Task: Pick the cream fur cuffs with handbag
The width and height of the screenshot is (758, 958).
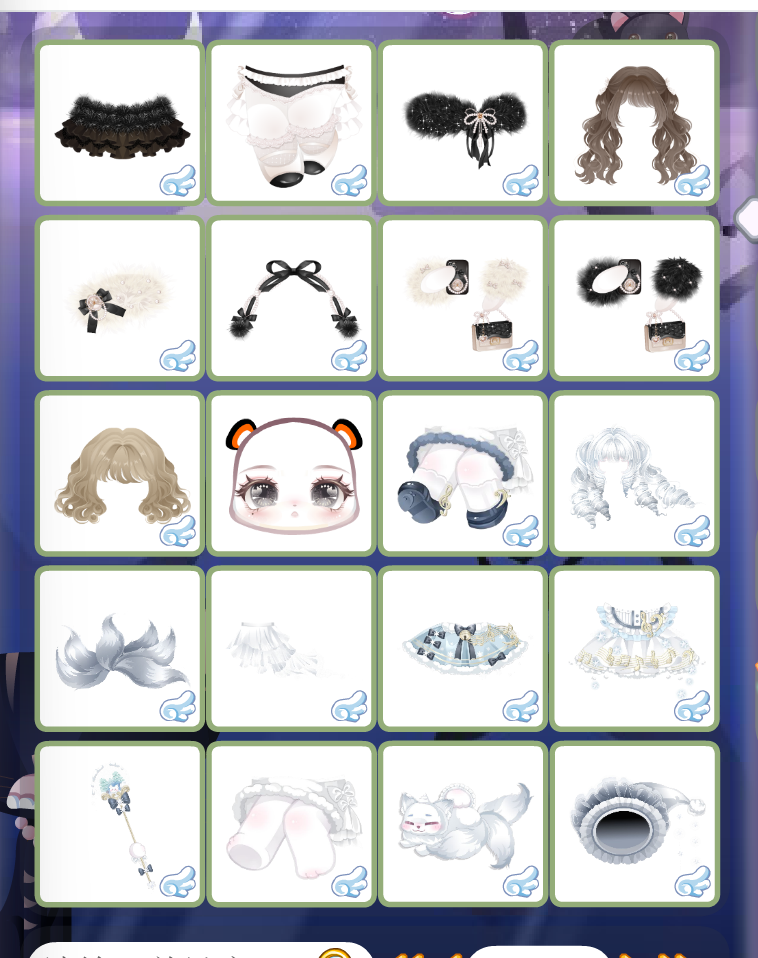Action: point(463,298)
